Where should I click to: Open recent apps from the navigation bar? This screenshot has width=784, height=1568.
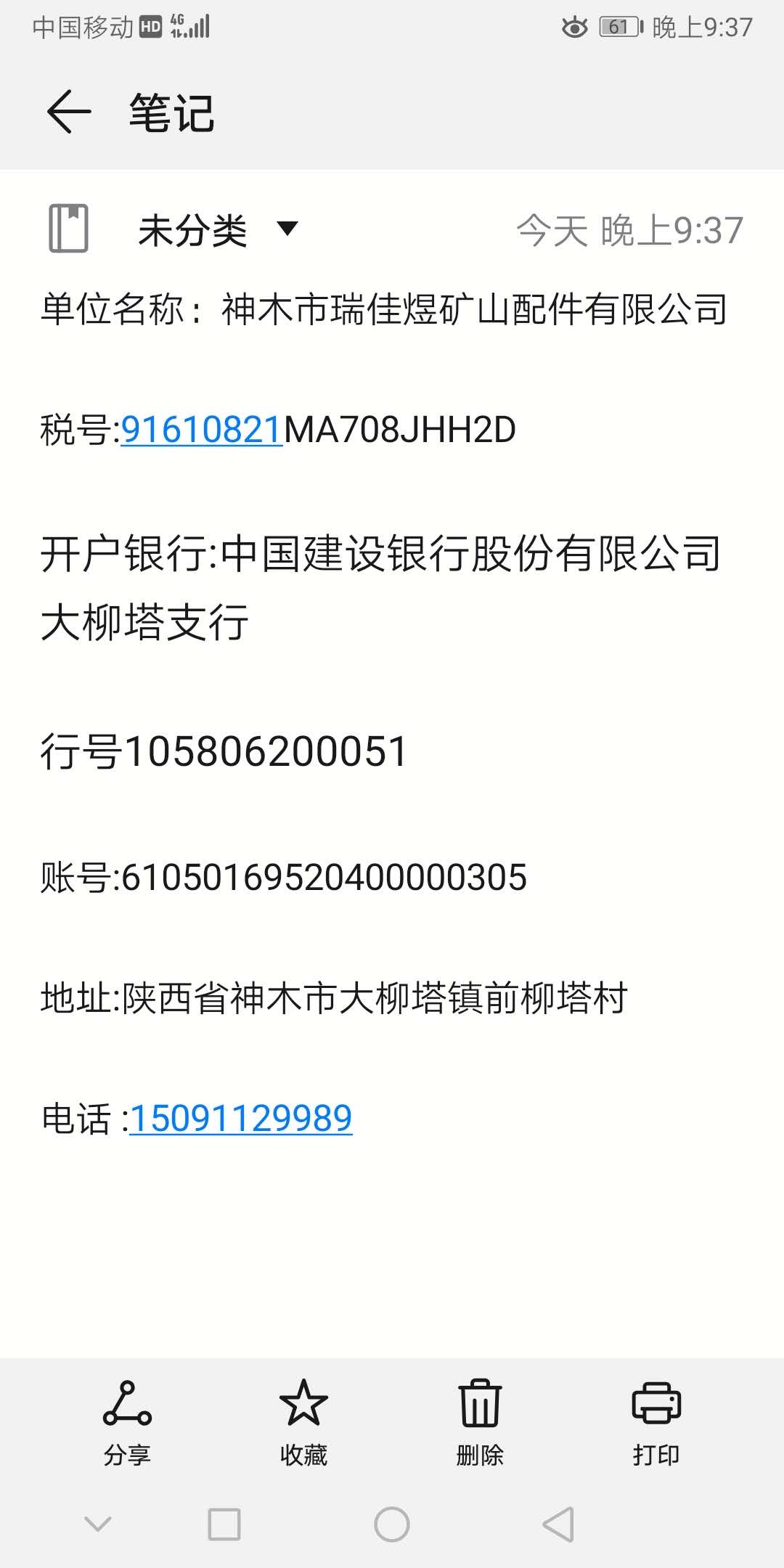(224, 1524)
